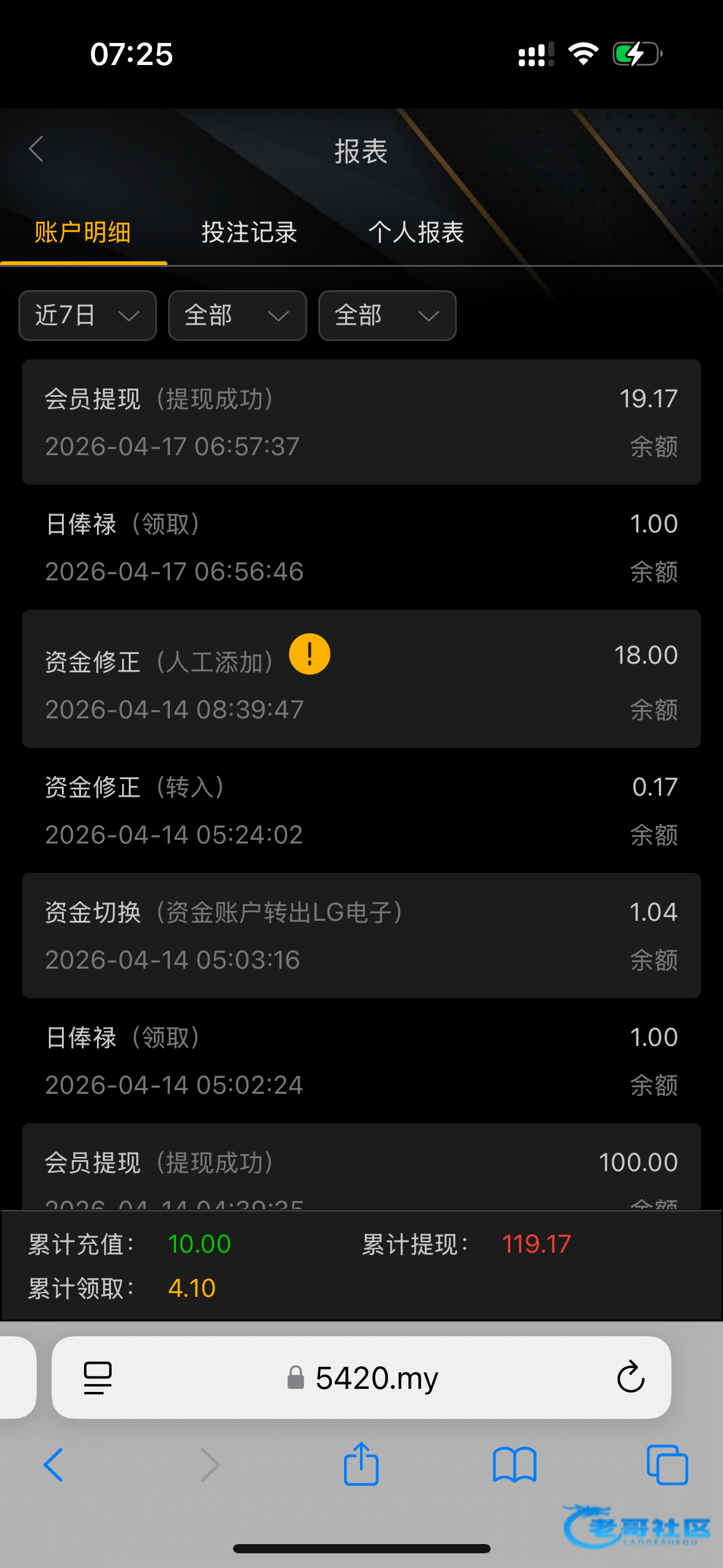723x1568 pixels.
Task: Expand the 近7日 date range dropdown
Action: click(88, 315)
